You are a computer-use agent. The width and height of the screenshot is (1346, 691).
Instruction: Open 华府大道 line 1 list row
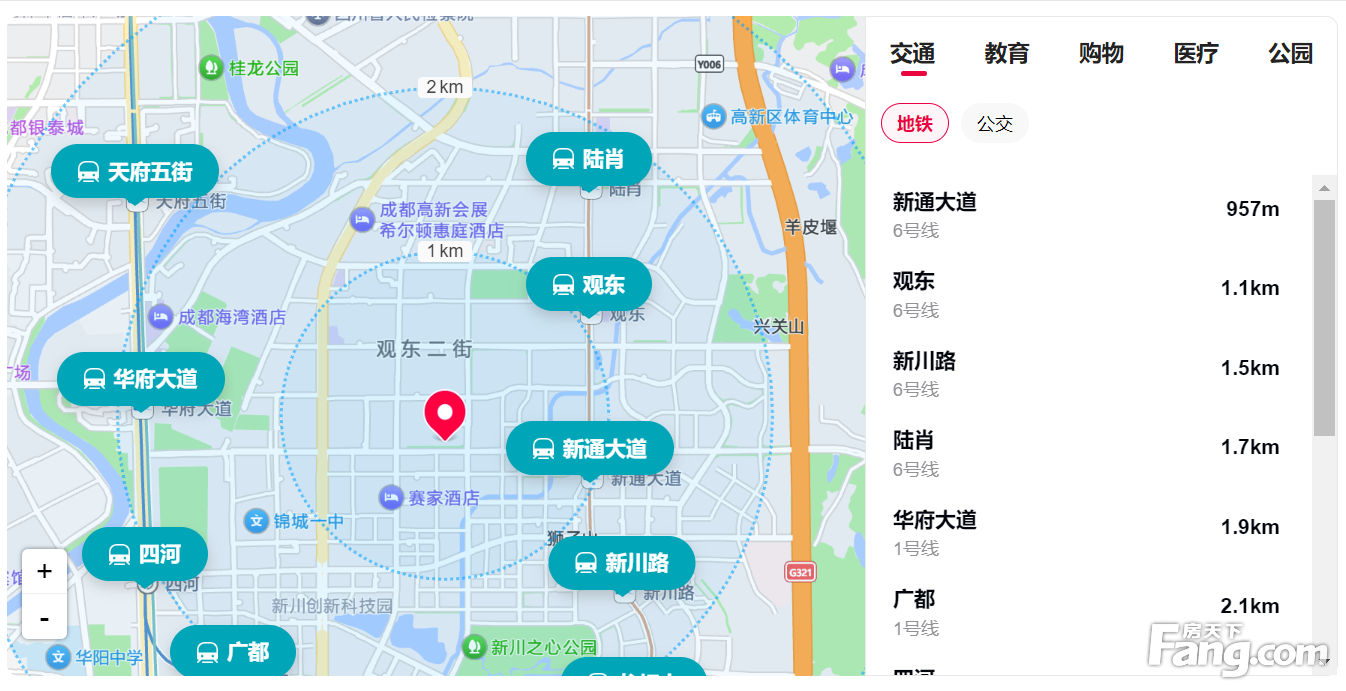[x=1085, y=532]
